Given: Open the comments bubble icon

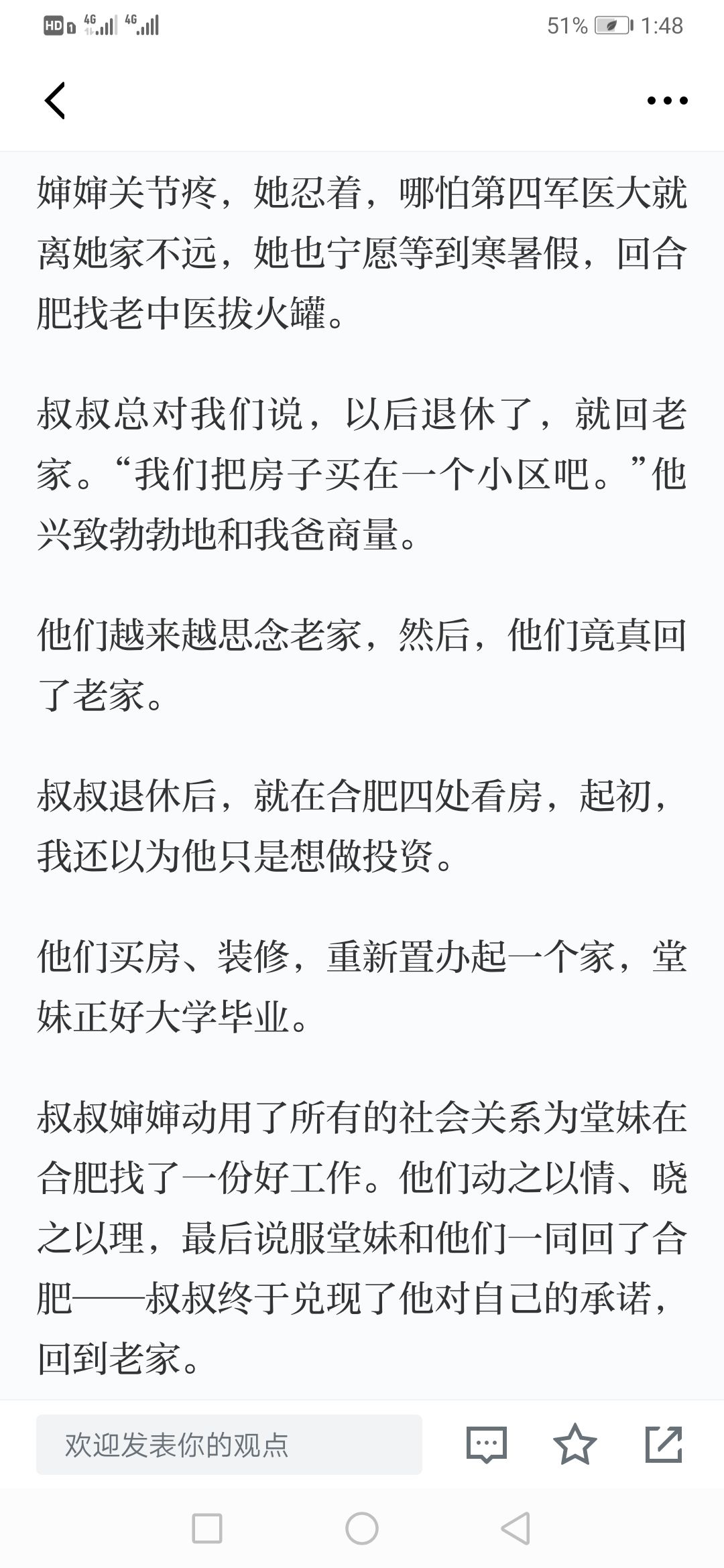Looking at the screenshot, I should [x=486, y=1444].
